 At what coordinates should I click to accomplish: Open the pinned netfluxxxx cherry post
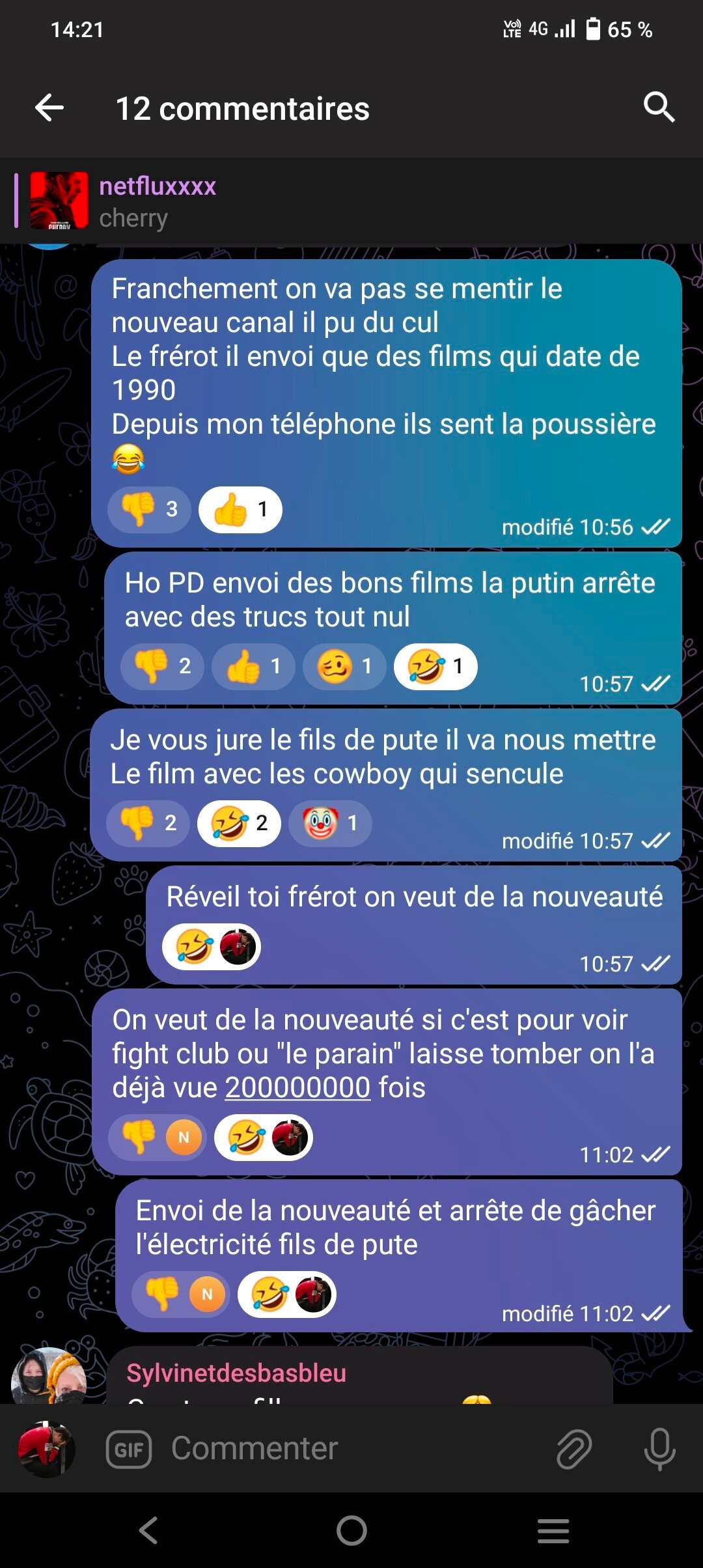tap(351, 201)
